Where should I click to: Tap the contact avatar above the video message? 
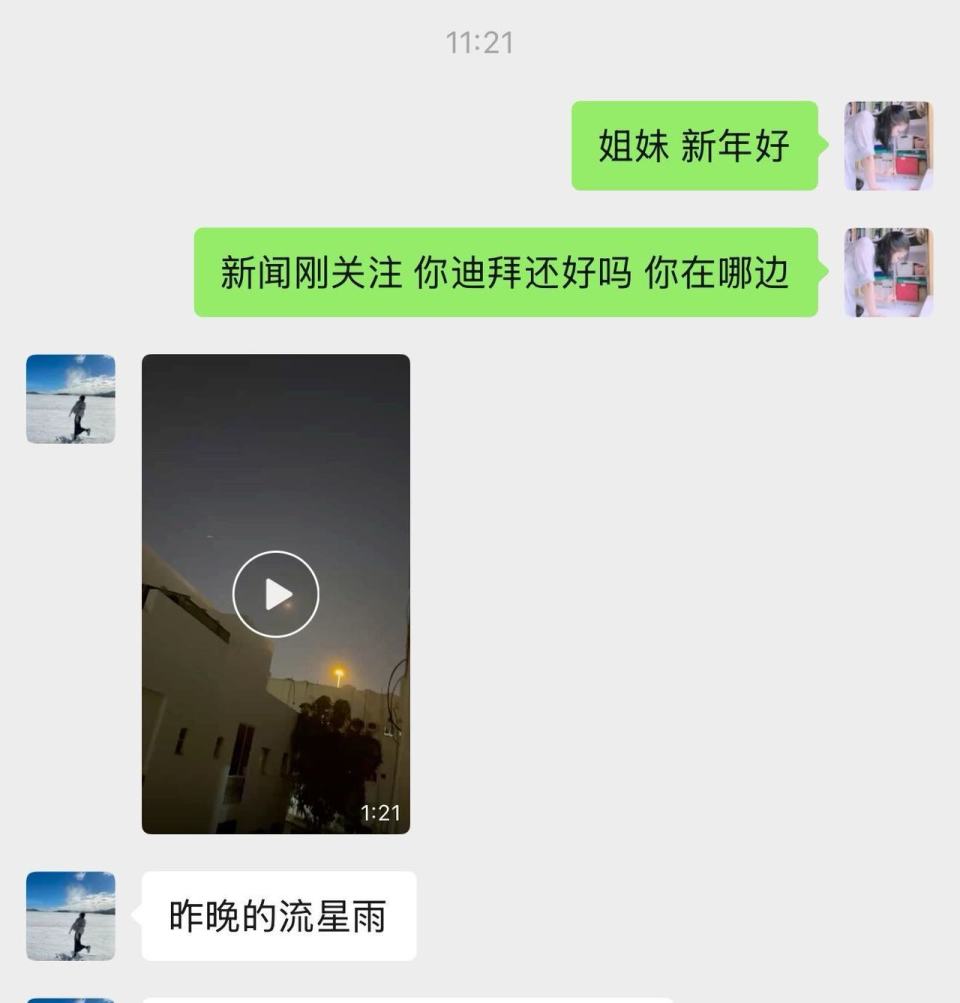(x=70, y=399)
